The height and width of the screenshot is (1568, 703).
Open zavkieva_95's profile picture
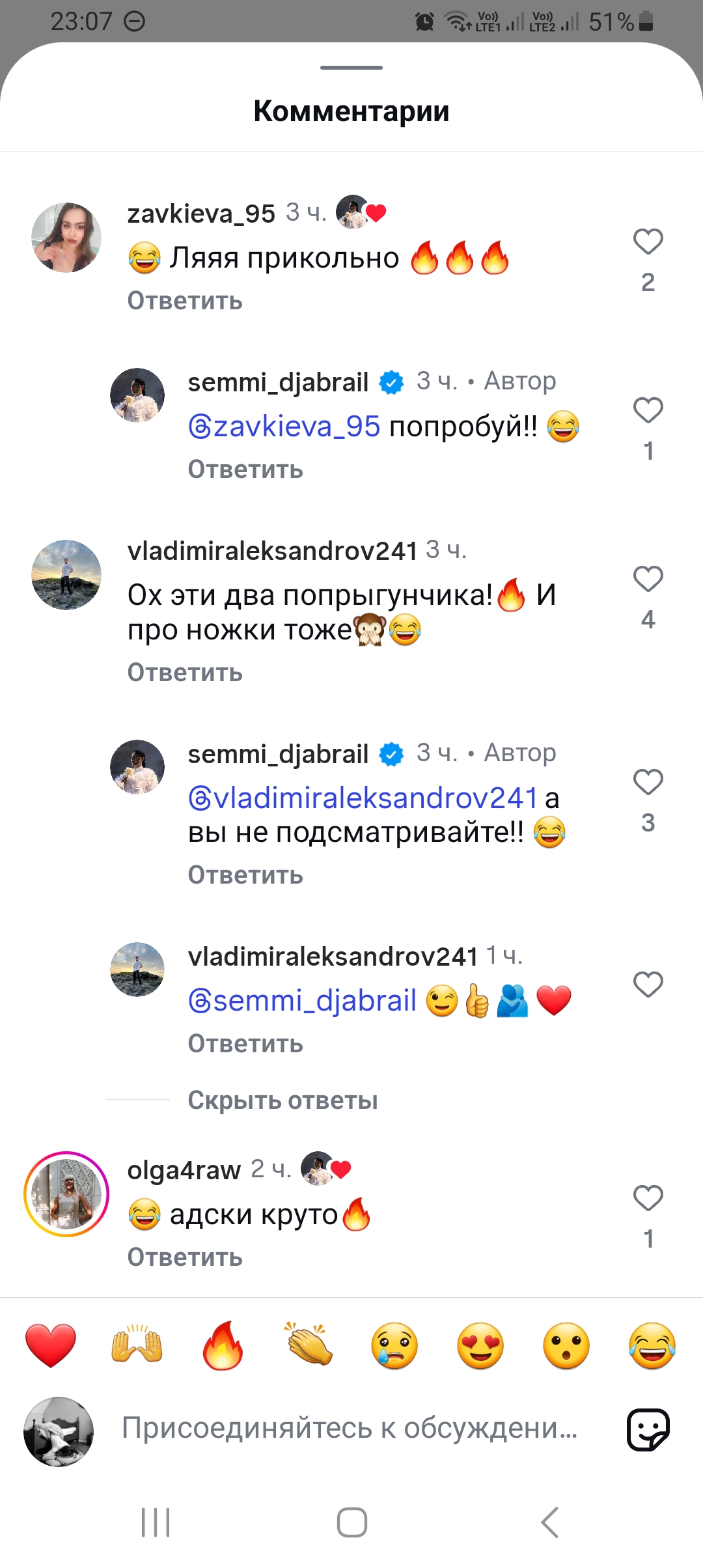[66, 237]
